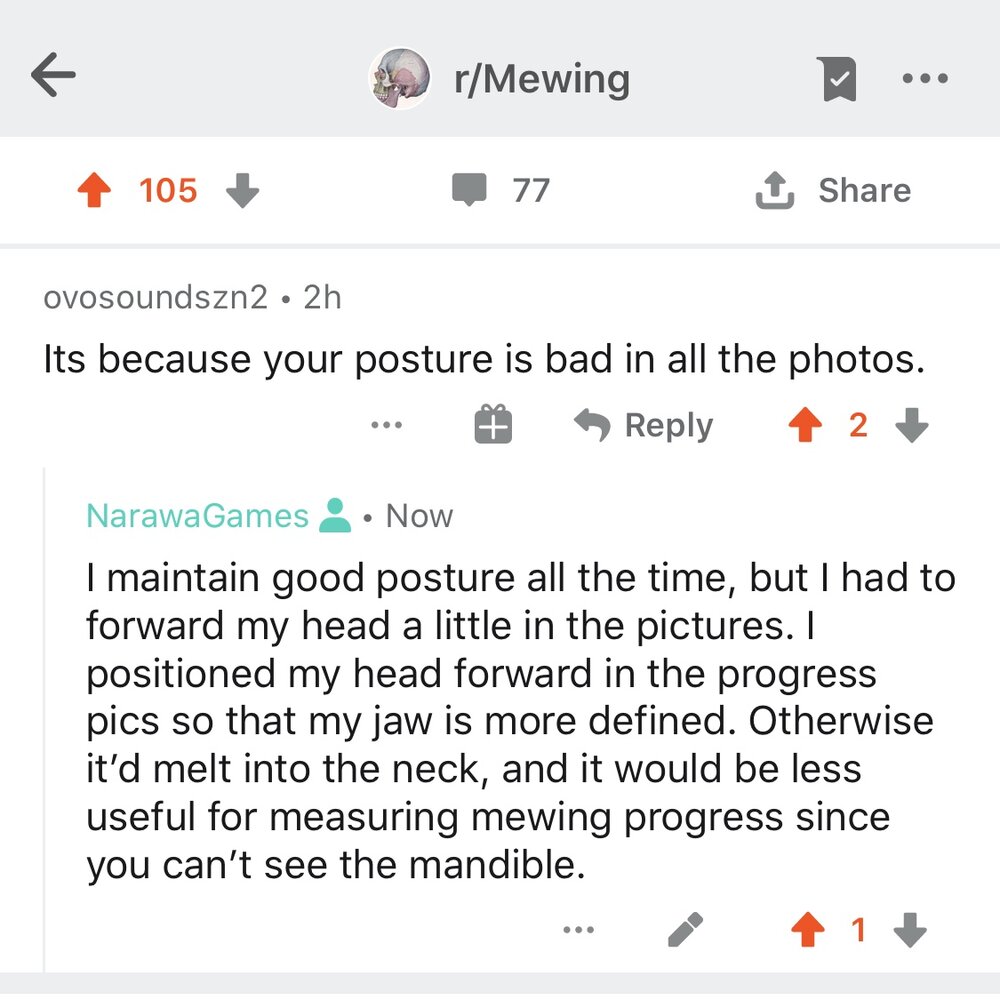The width and height of the screenshot is (1000, 1000).
Task: Open more options on ovosoundszn2's comment
Action: (x=385, y=426)
